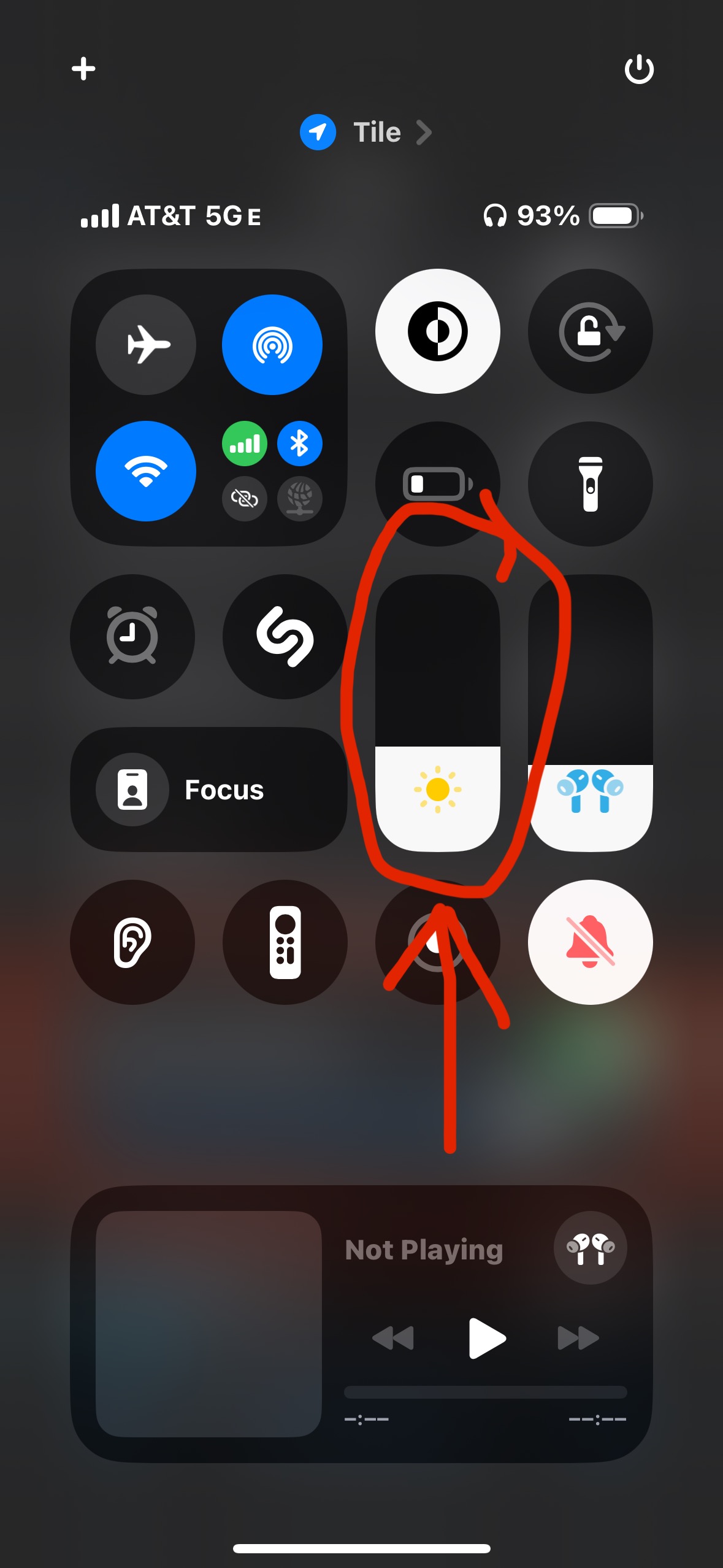
Task: Open the Apple TV remote
Action: (285, 942)
